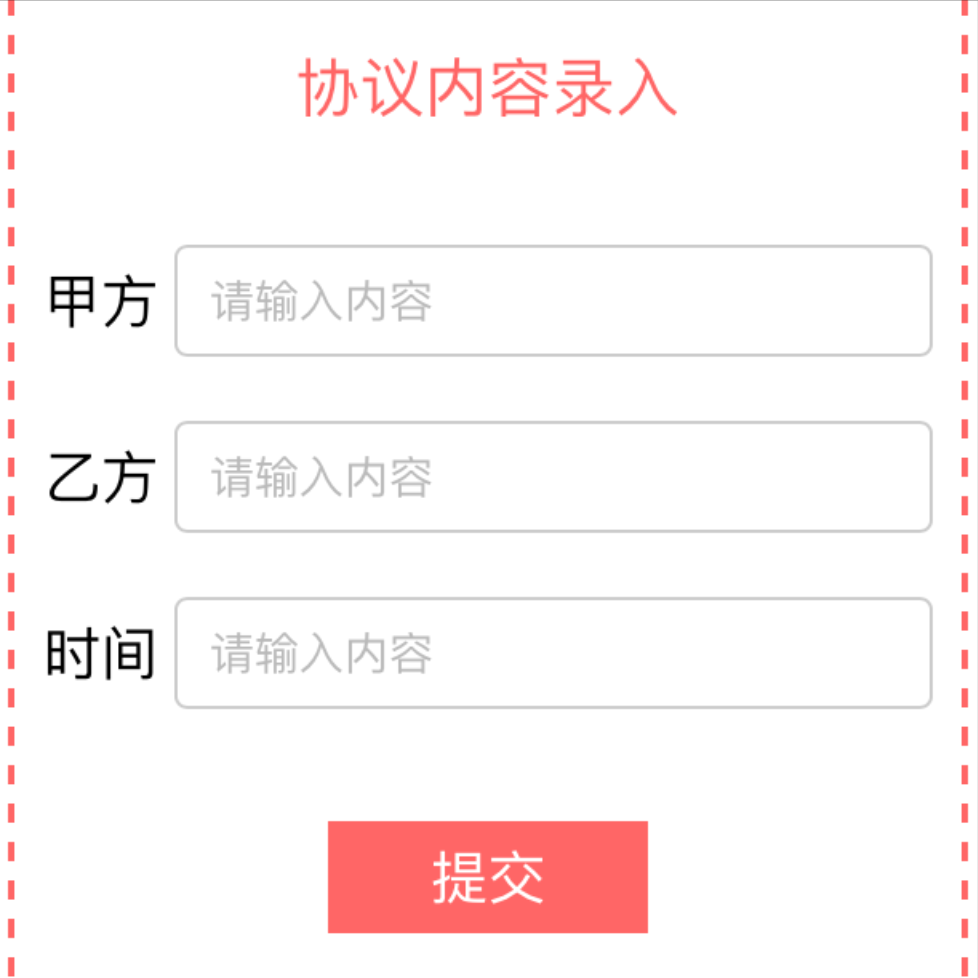Focus the 乙方 text field
This screenshot has height=978, width=978.
click(x=553, y=477)
